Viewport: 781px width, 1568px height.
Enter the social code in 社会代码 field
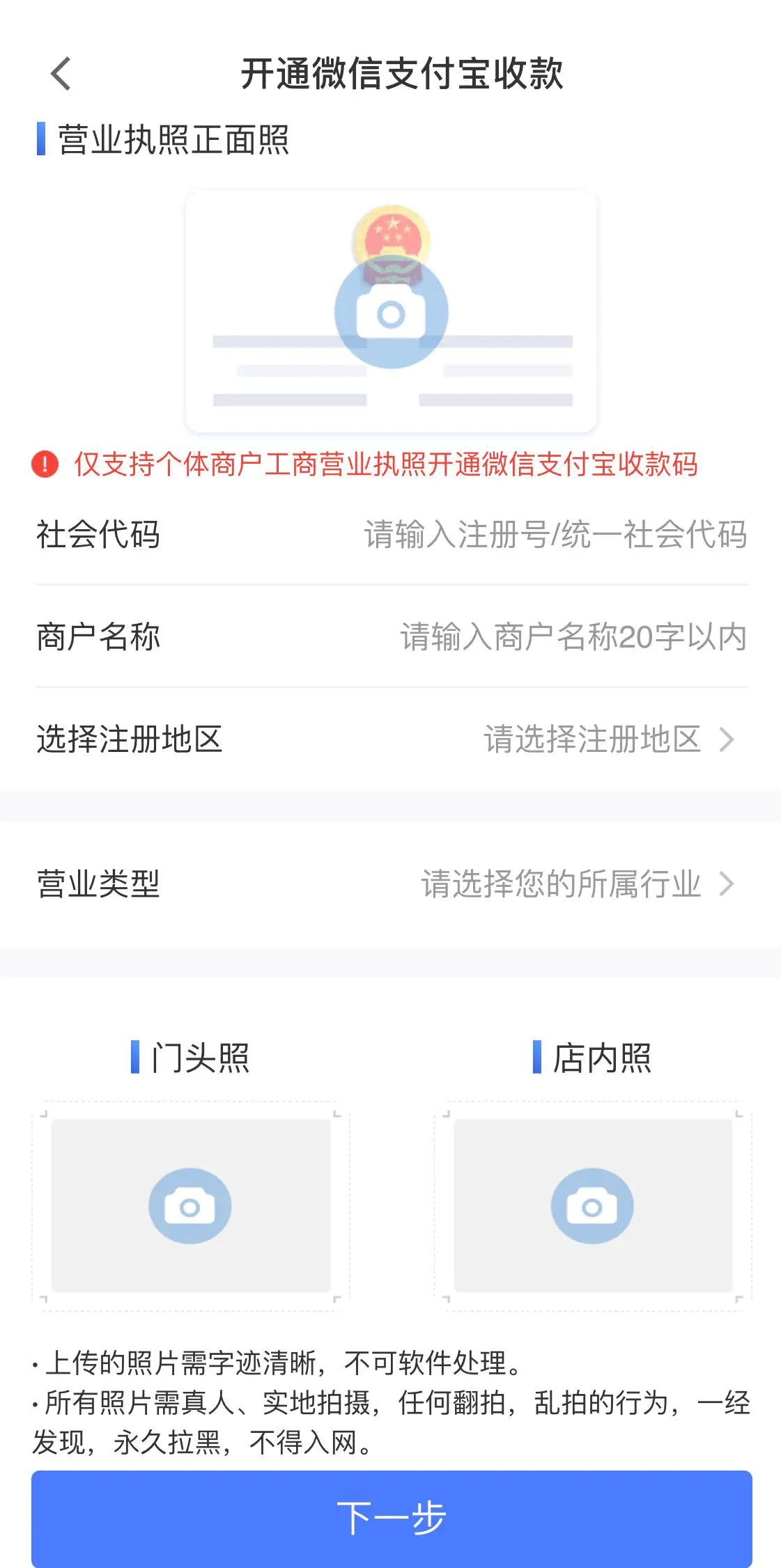[x=555, y=535]
